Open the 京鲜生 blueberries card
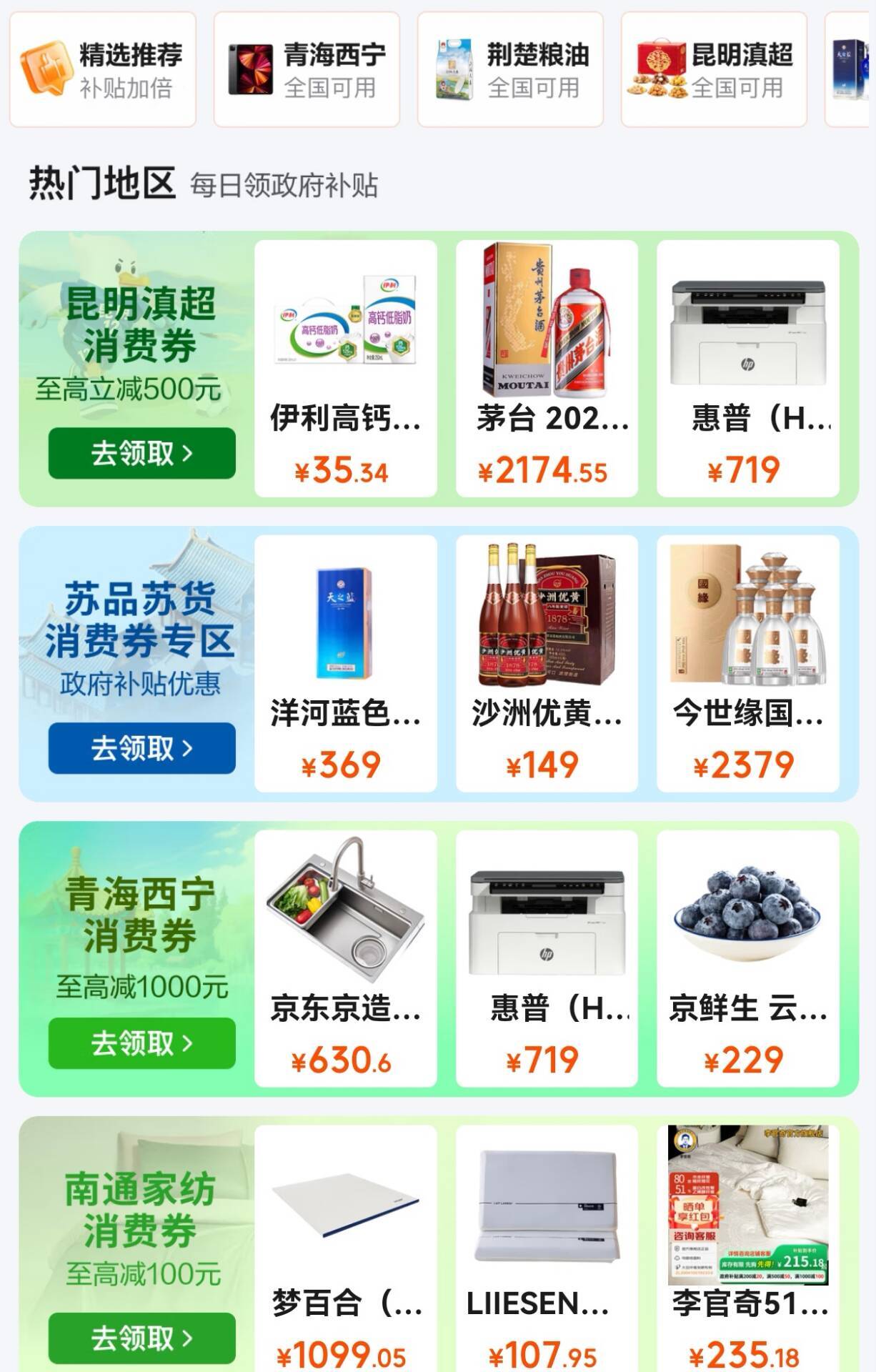Viewport: 876px width, 1372px height. click(x=748, y=958)
